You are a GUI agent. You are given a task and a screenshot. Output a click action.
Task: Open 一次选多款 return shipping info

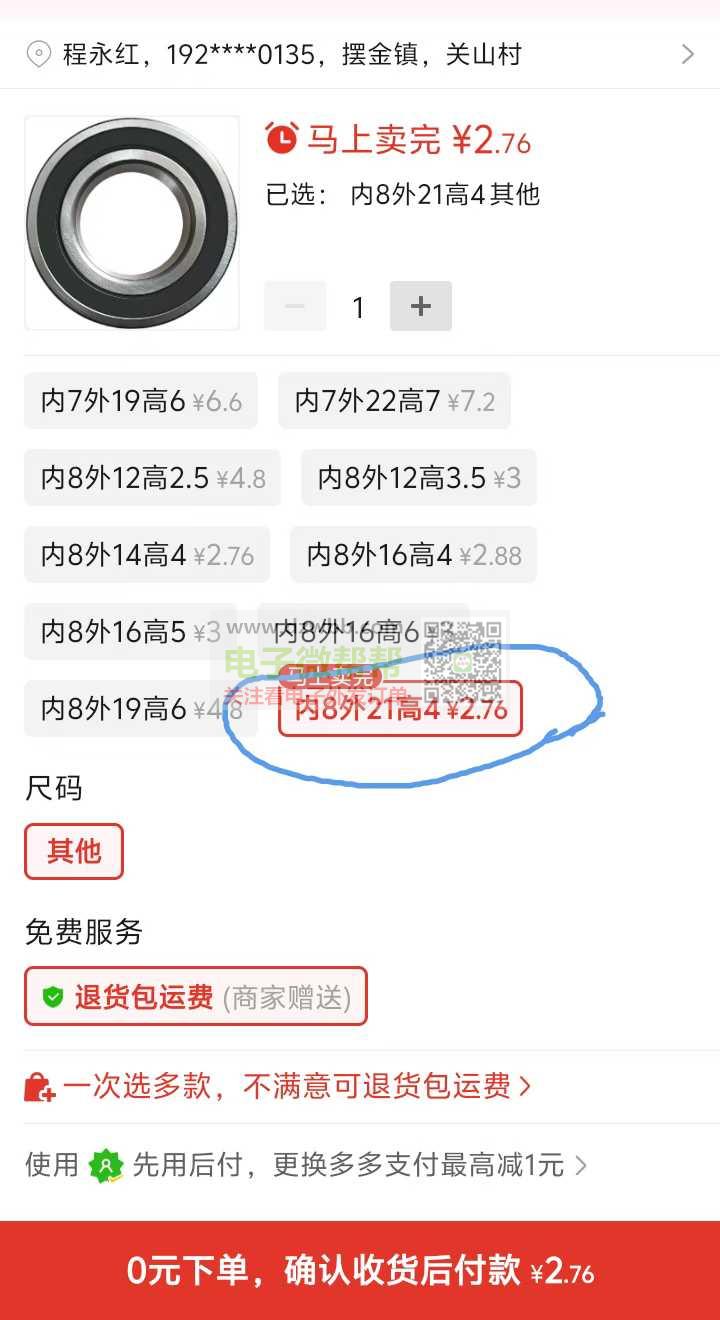[278, 1087]
